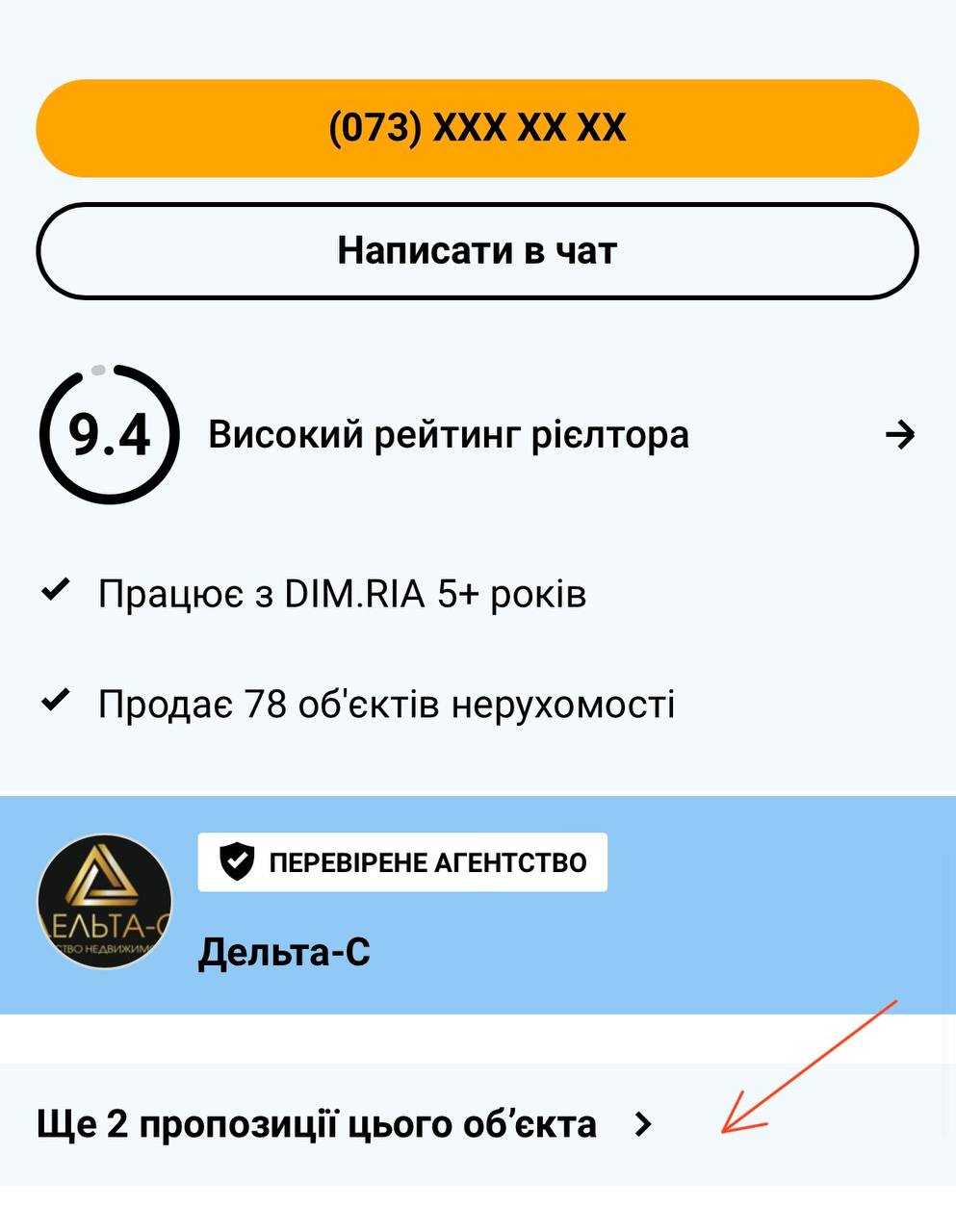Open the Дельта-С agency profile
Screen dimensions: 956x1232
(x=285, y=952)
